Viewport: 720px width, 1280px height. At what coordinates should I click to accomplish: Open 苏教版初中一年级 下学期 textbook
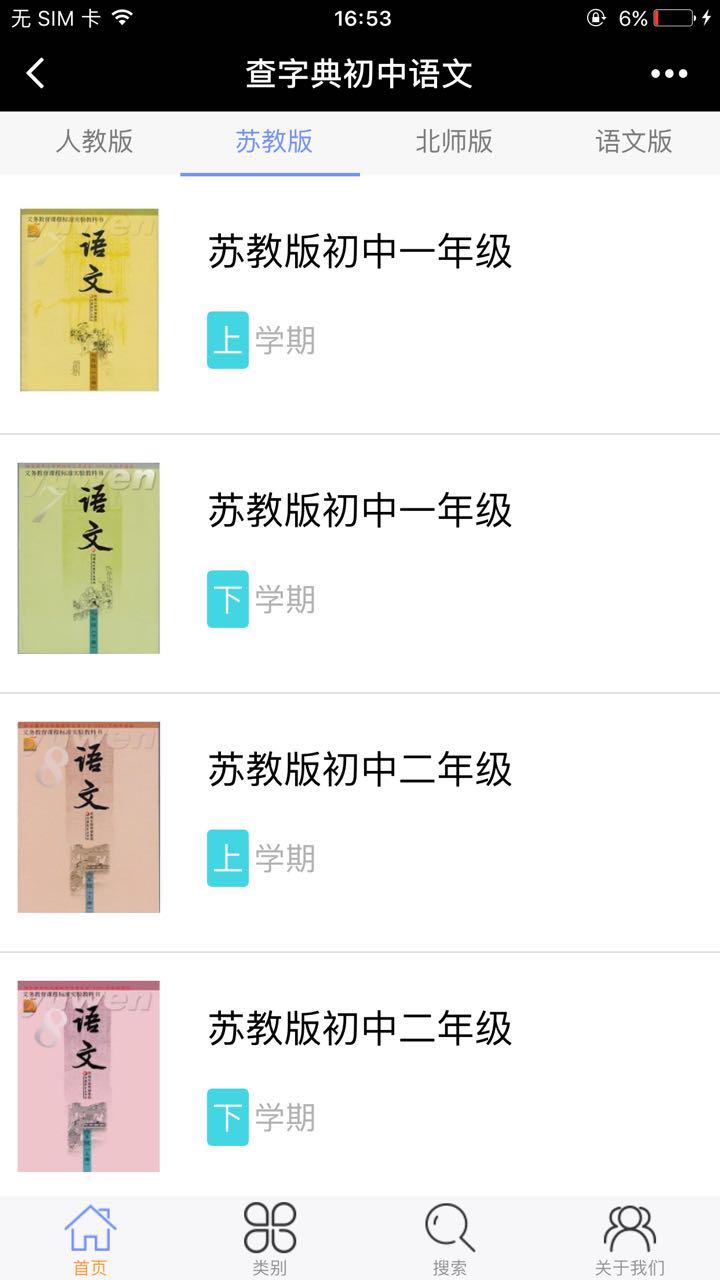click(x=360, y=560)
